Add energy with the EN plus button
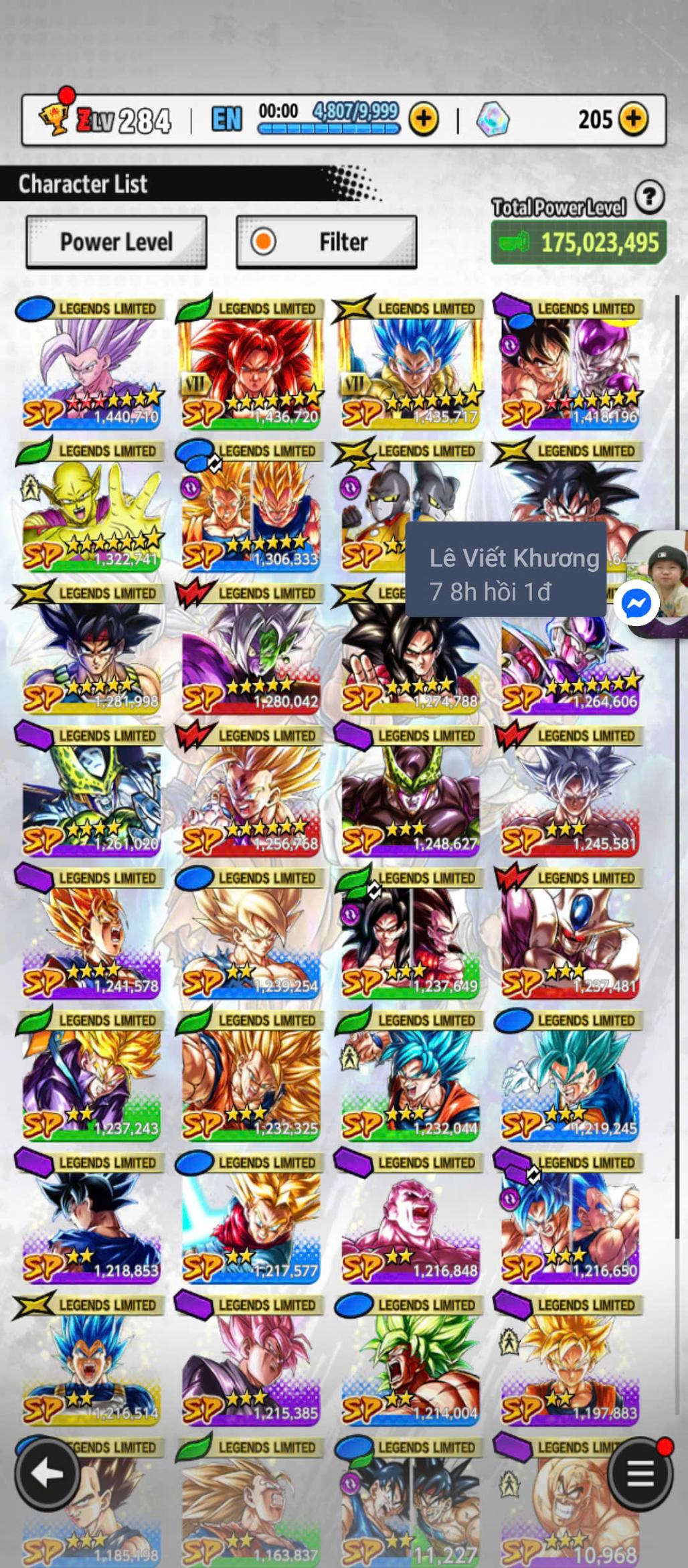The height and width of the screenshot is (1568, 688). (x=424, y=120)
